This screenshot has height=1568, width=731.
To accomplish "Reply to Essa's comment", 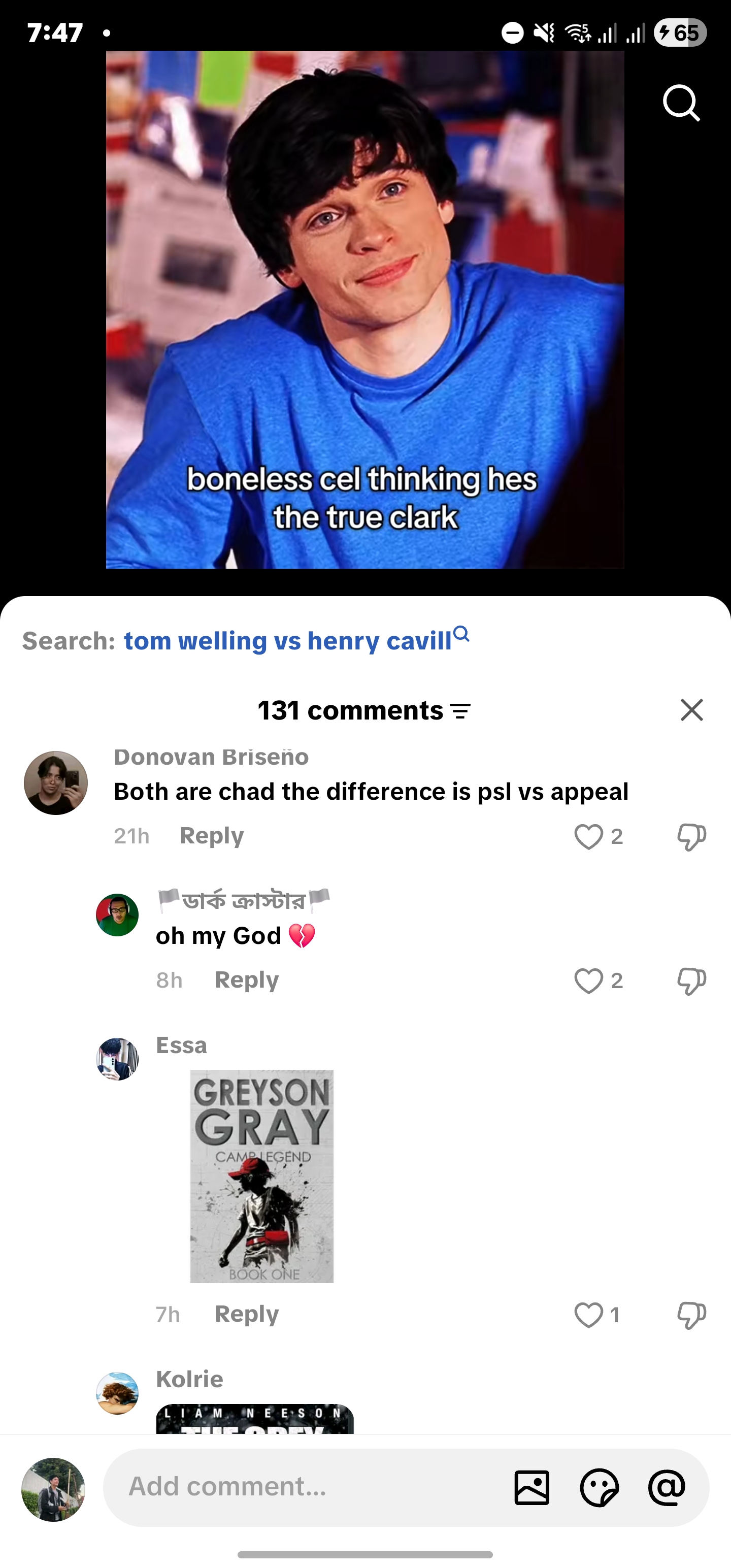I will point(247,1314).
